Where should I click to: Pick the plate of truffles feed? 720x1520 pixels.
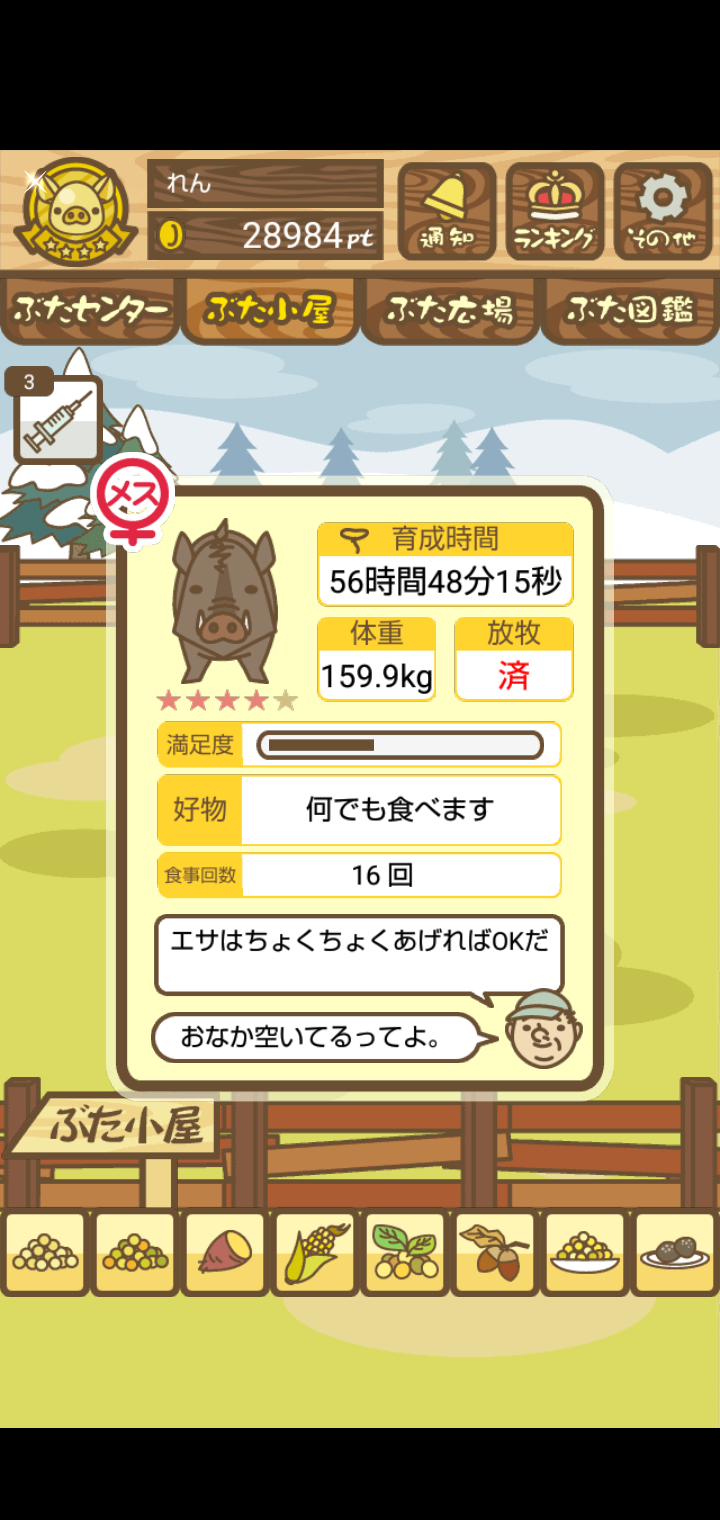[674, 1253]
